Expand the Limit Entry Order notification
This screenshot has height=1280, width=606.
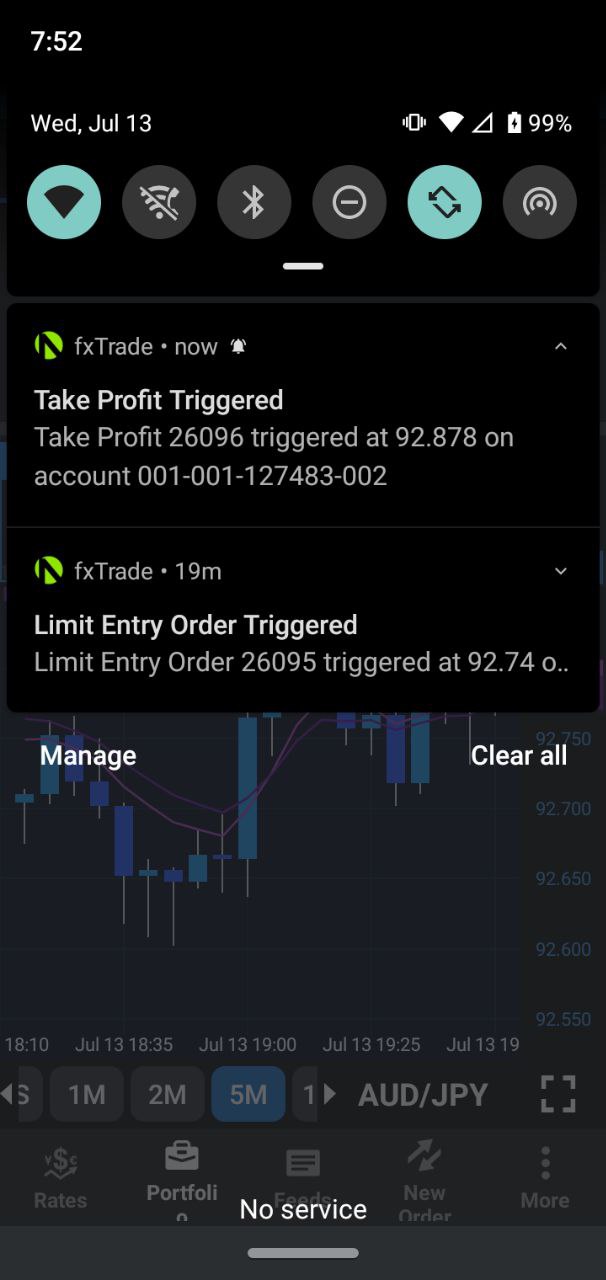561,571
